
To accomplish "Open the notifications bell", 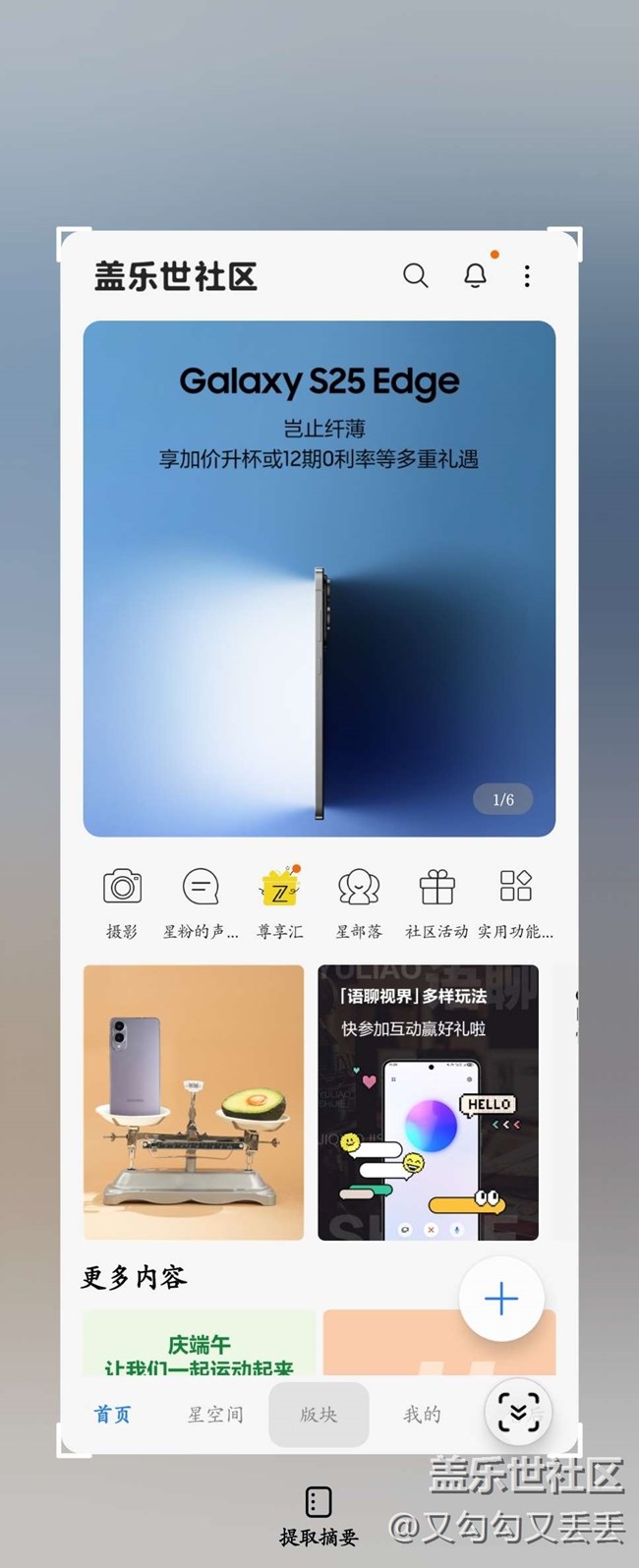I will (475, 276).
